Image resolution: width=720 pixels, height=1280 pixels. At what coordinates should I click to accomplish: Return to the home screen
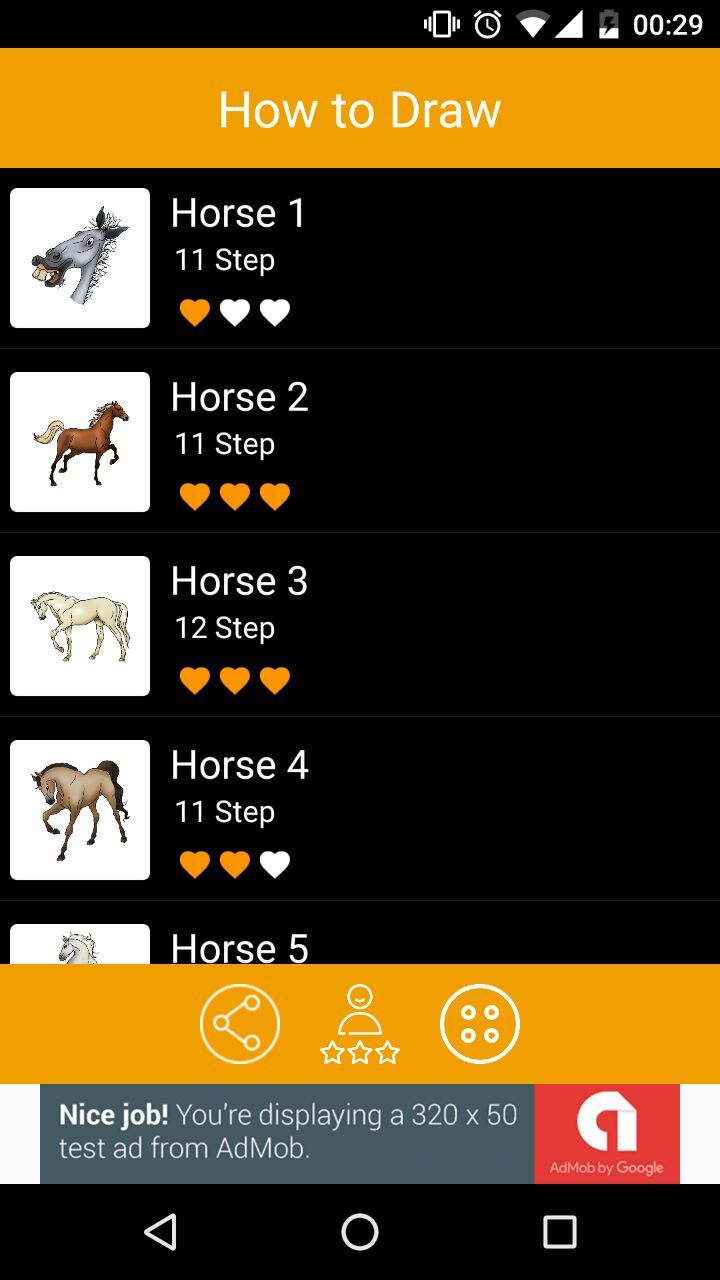(360, 1232)
